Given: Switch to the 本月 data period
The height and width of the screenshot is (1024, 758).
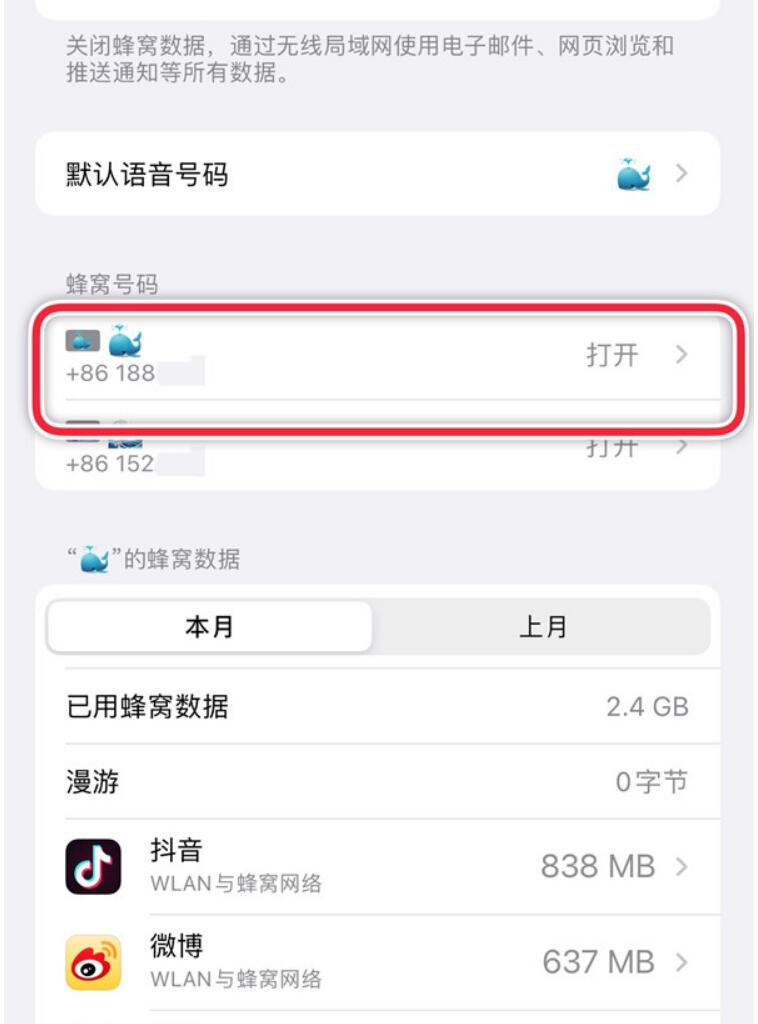Looking at the screenshot, I should (209, 627).
